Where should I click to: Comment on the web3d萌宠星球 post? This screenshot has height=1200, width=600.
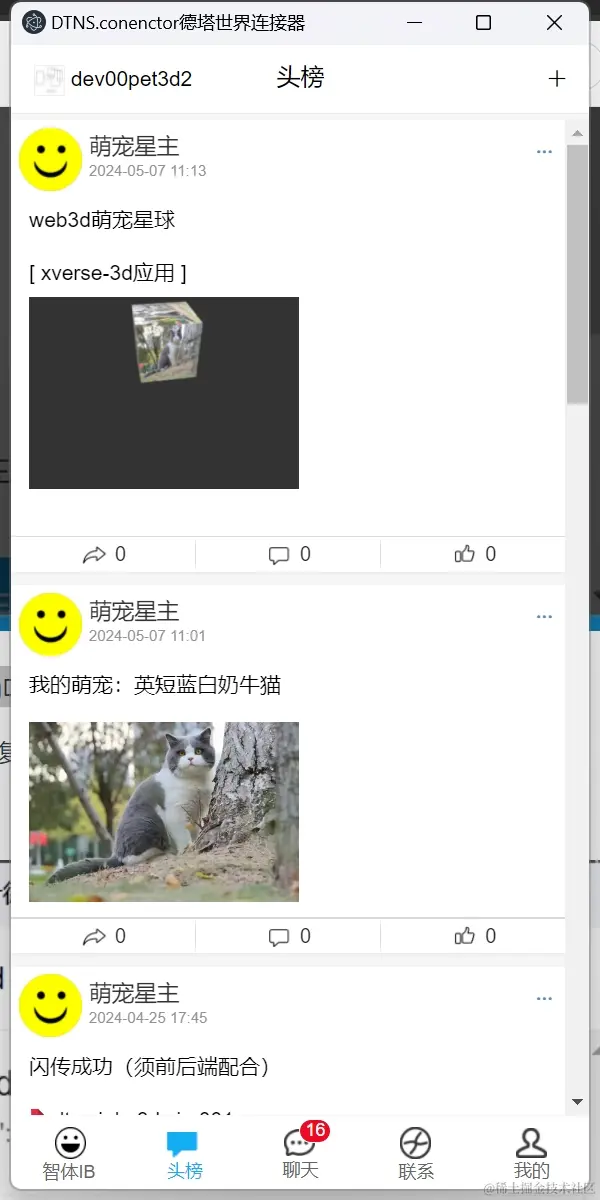[289, 554]
